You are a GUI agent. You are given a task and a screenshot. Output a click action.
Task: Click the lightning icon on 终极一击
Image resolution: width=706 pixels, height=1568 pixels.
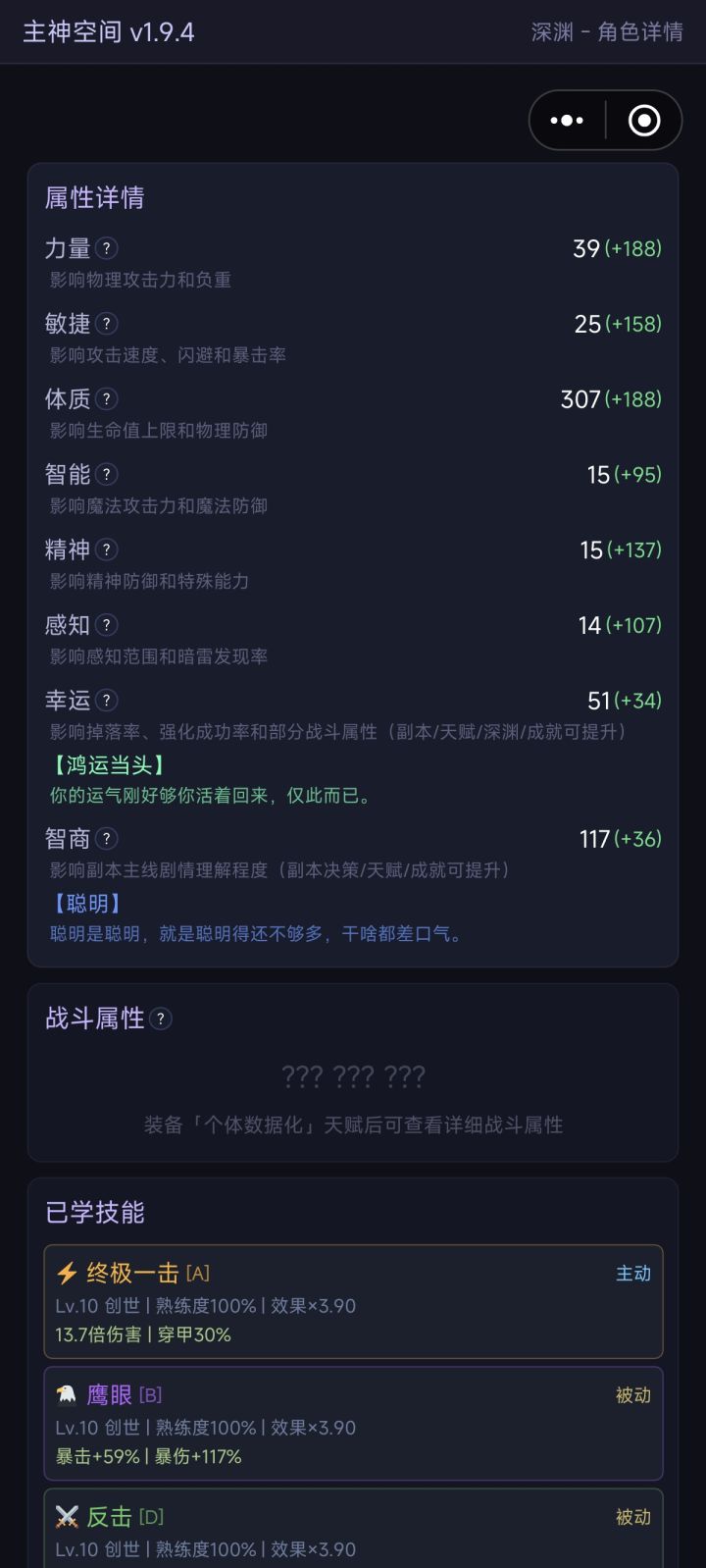[x=65, y=1273]
